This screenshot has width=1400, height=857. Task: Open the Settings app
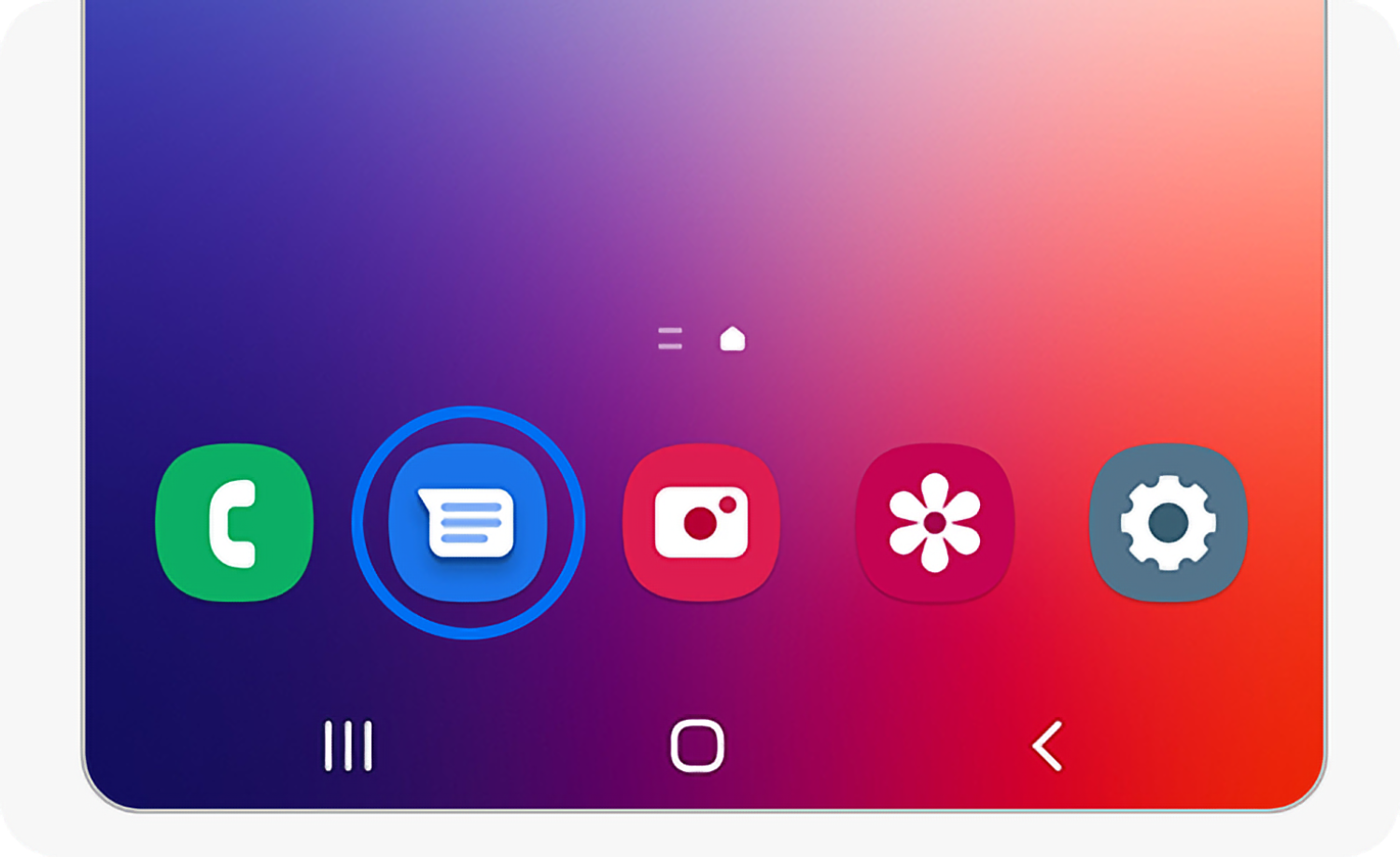[x=1168, y=523]
